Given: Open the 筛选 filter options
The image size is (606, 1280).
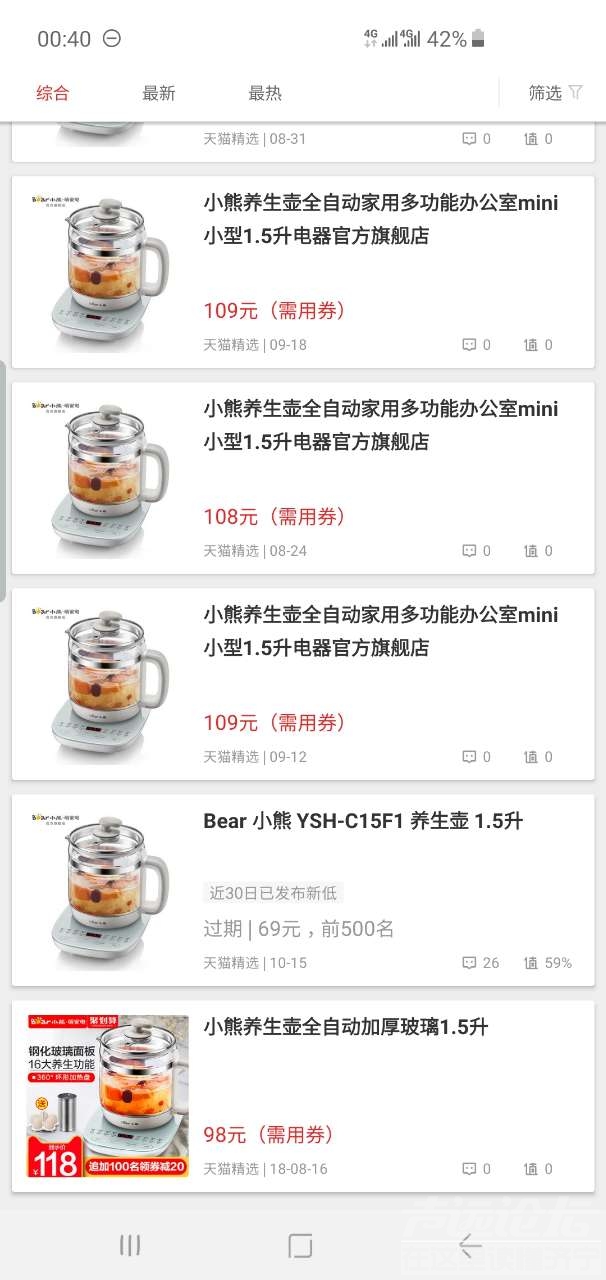Looking at the screenshot, I should tap(555, 93).
